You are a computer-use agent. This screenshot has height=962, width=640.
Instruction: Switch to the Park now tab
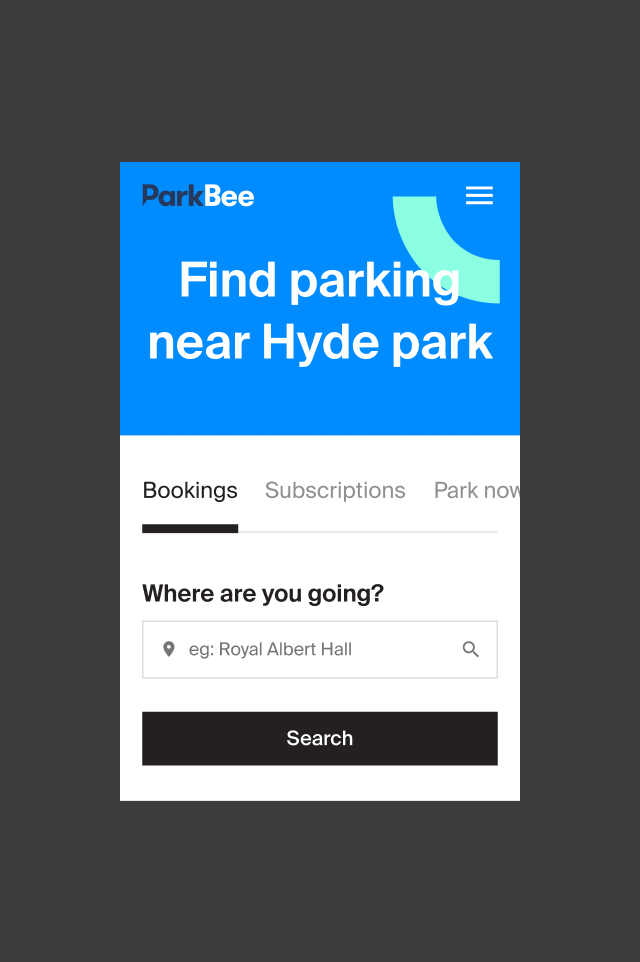476,491
